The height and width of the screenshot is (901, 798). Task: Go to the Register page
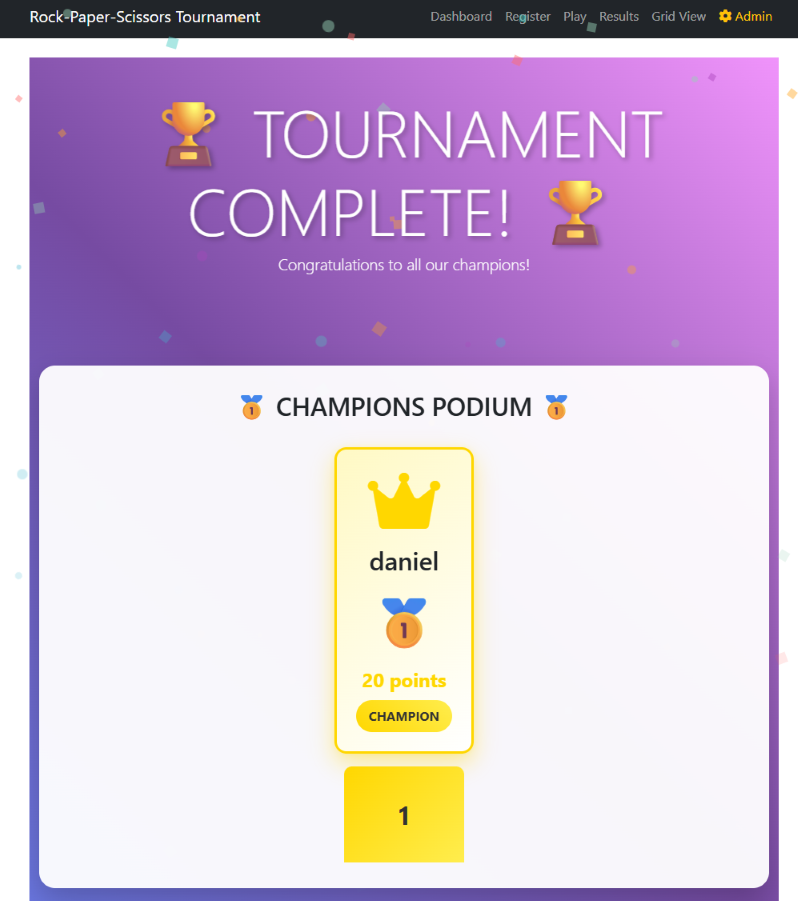(x=528, y=16)
